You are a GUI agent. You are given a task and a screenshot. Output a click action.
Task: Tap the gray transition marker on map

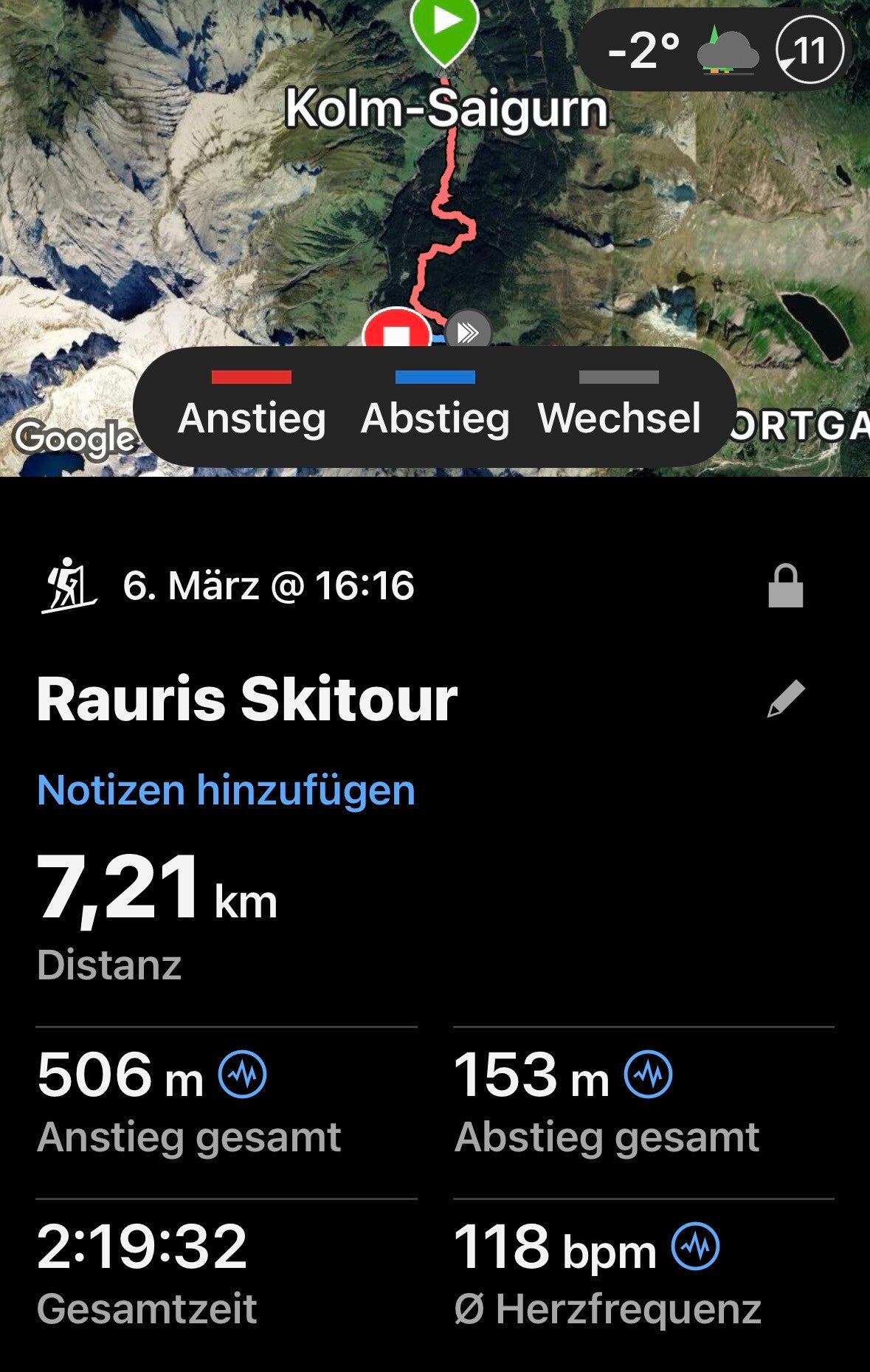468,332
